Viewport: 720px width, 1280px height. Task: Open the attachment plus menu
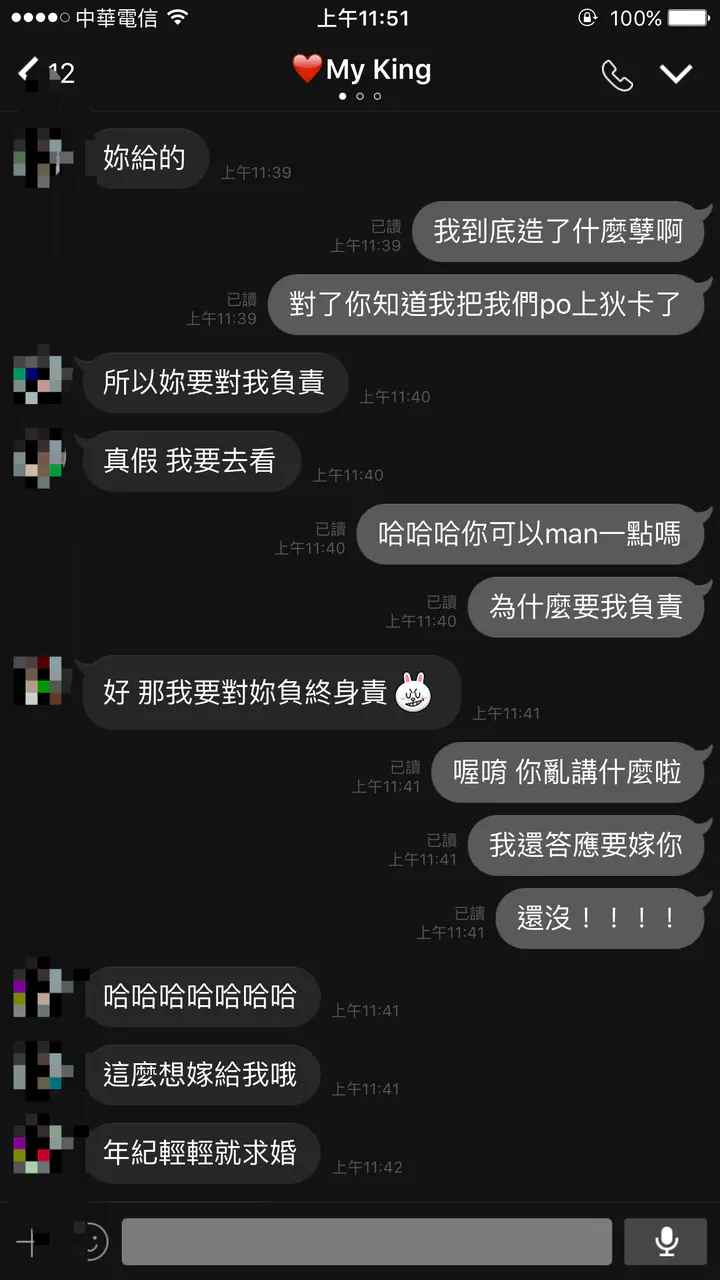pos(27,1243)
